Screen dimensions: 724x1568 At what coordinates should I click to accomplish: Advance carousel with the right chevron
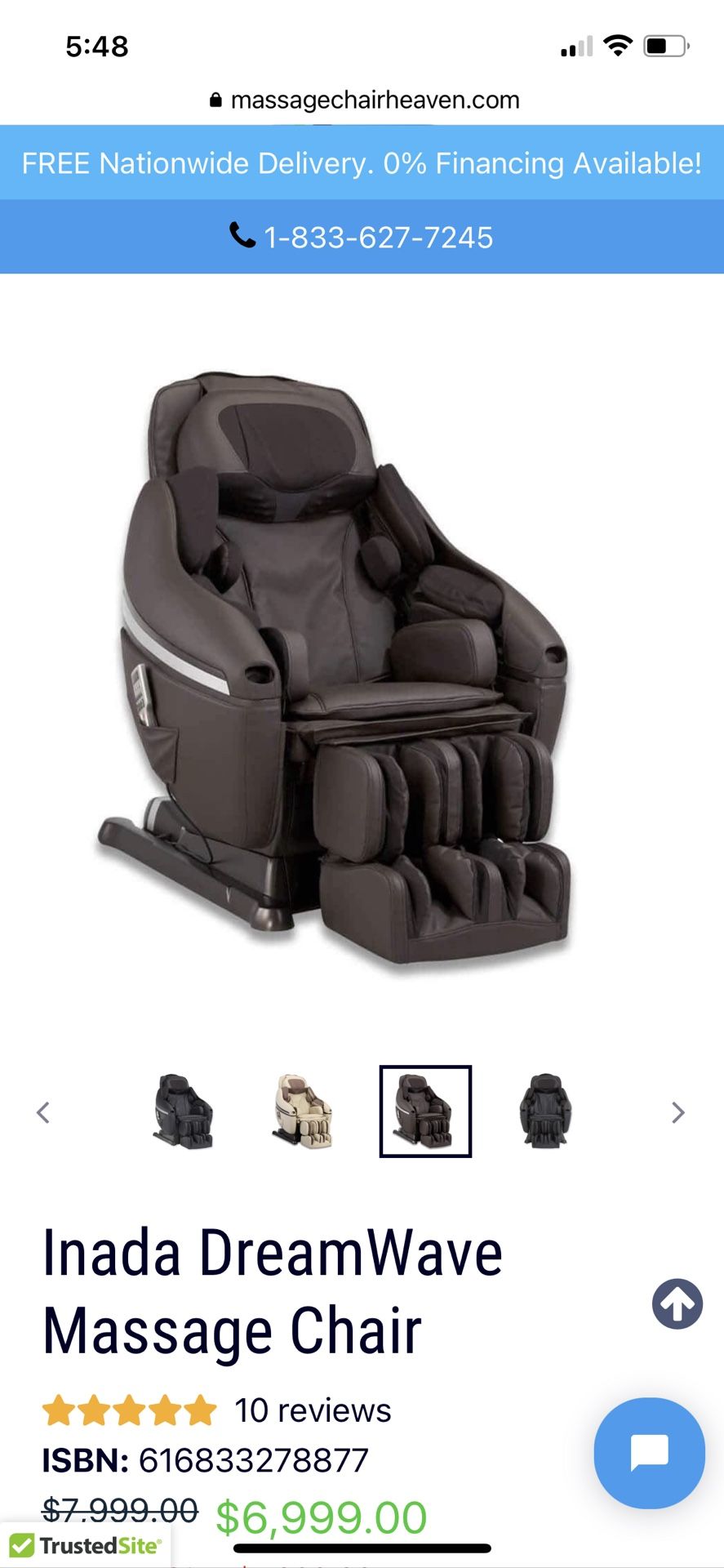678,1113
